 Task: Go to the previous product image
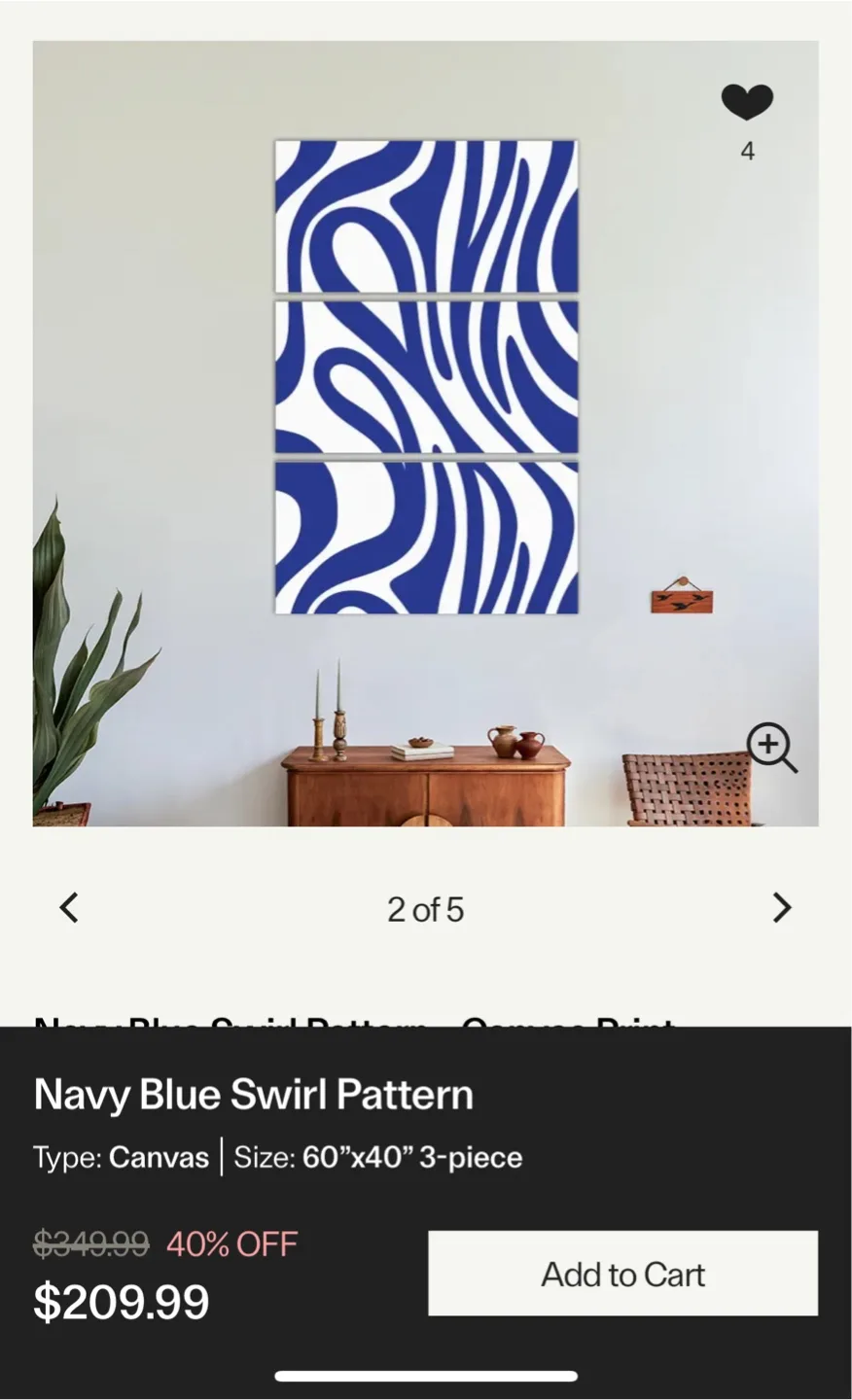[69, 908]
